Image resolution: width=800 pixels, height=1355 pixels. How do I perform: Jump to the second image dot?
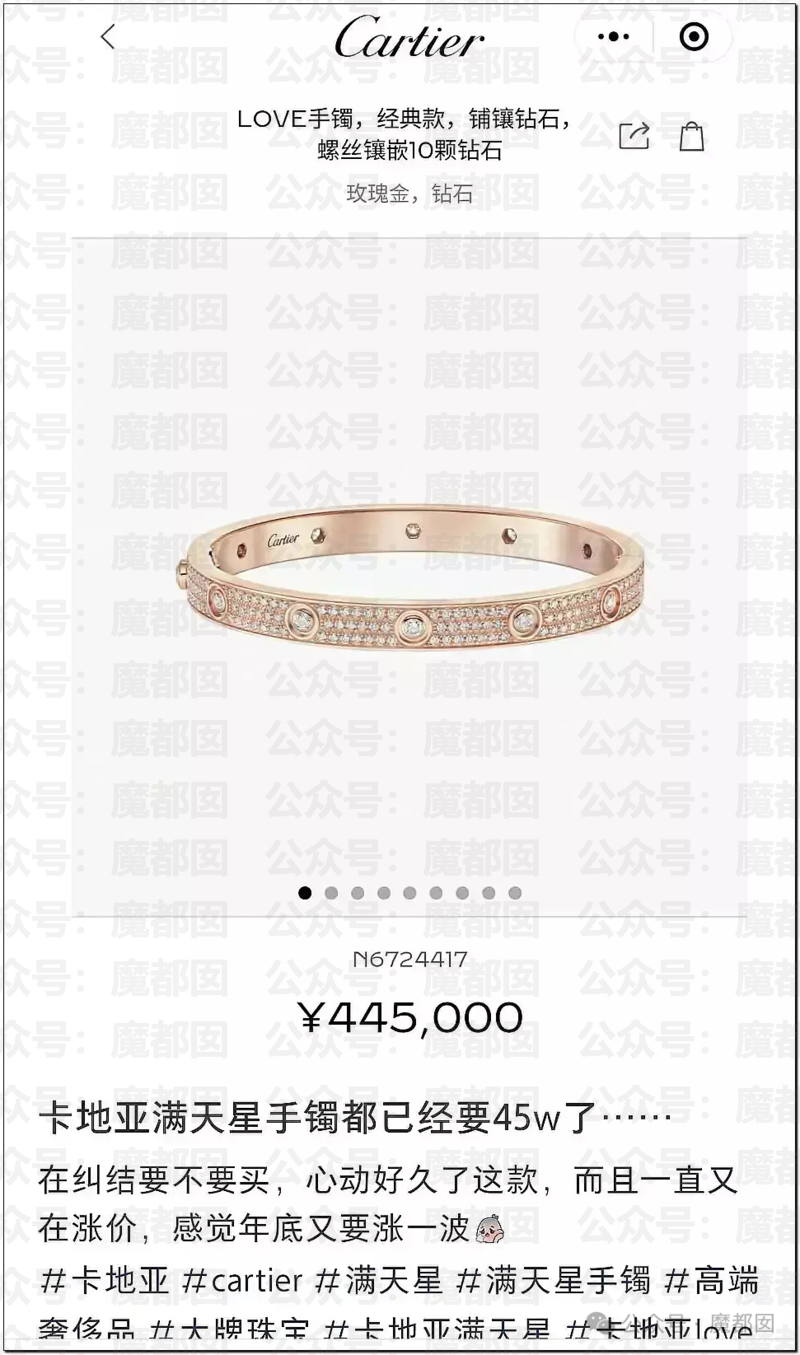(x=331, y=893)
